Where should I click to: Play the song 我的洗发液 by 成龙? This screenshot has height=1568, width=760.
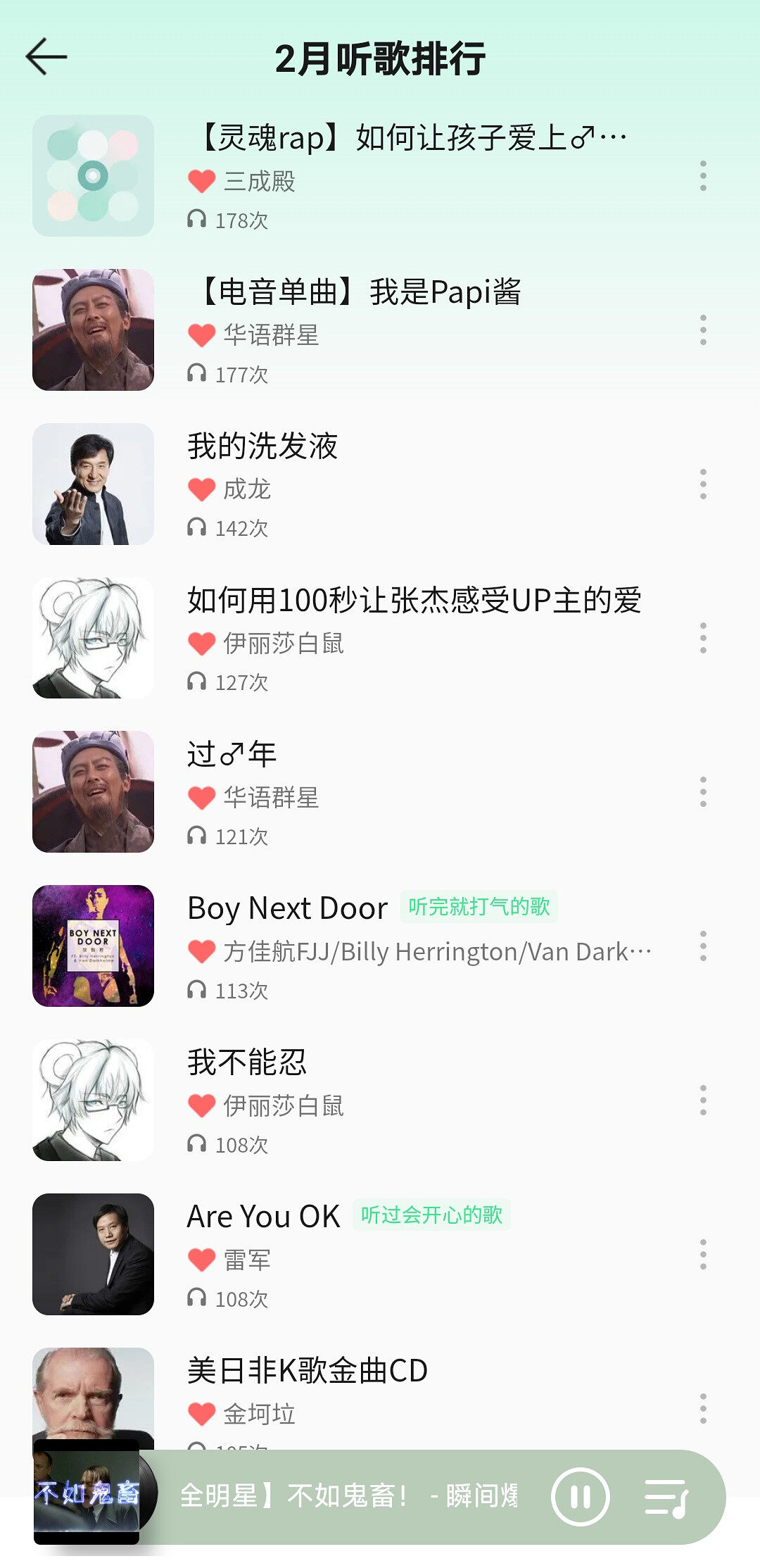[262, 446]
